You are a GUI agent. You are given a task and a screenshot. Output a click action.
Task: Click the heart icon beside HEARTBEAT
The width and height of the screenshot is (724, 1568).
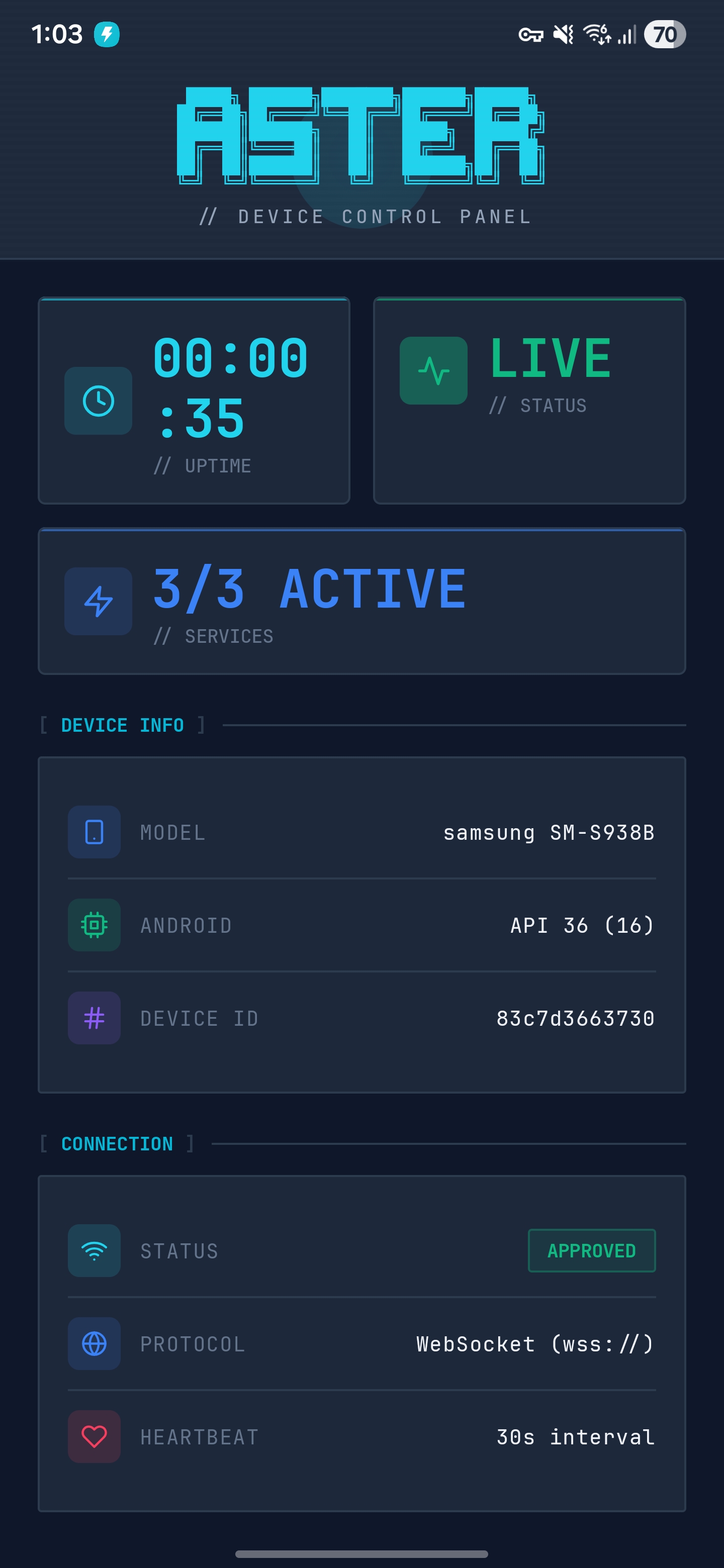coord(94,1436)
